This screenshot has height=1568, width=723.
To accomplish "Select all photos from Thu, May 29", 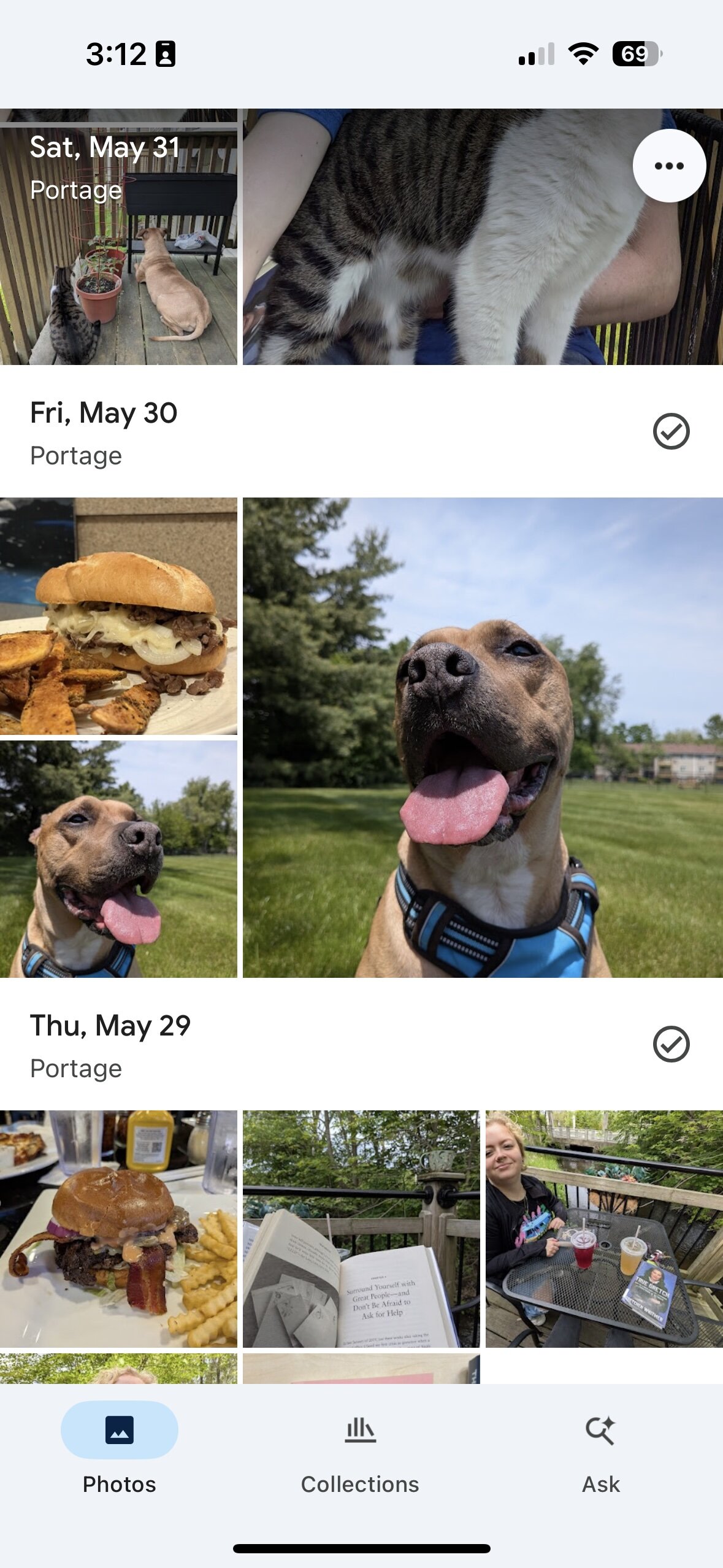I will 671,1044.
